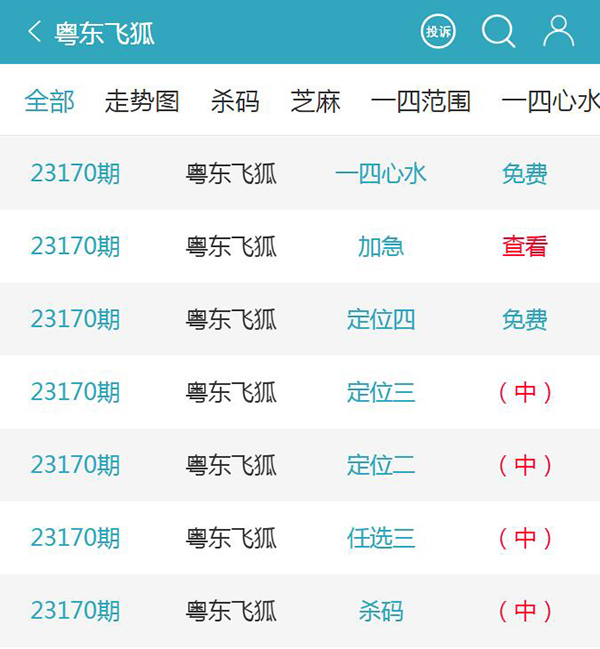Switch to the 芝麻 tab
Viewport: 600px width, 649px height.
point(316,101)
